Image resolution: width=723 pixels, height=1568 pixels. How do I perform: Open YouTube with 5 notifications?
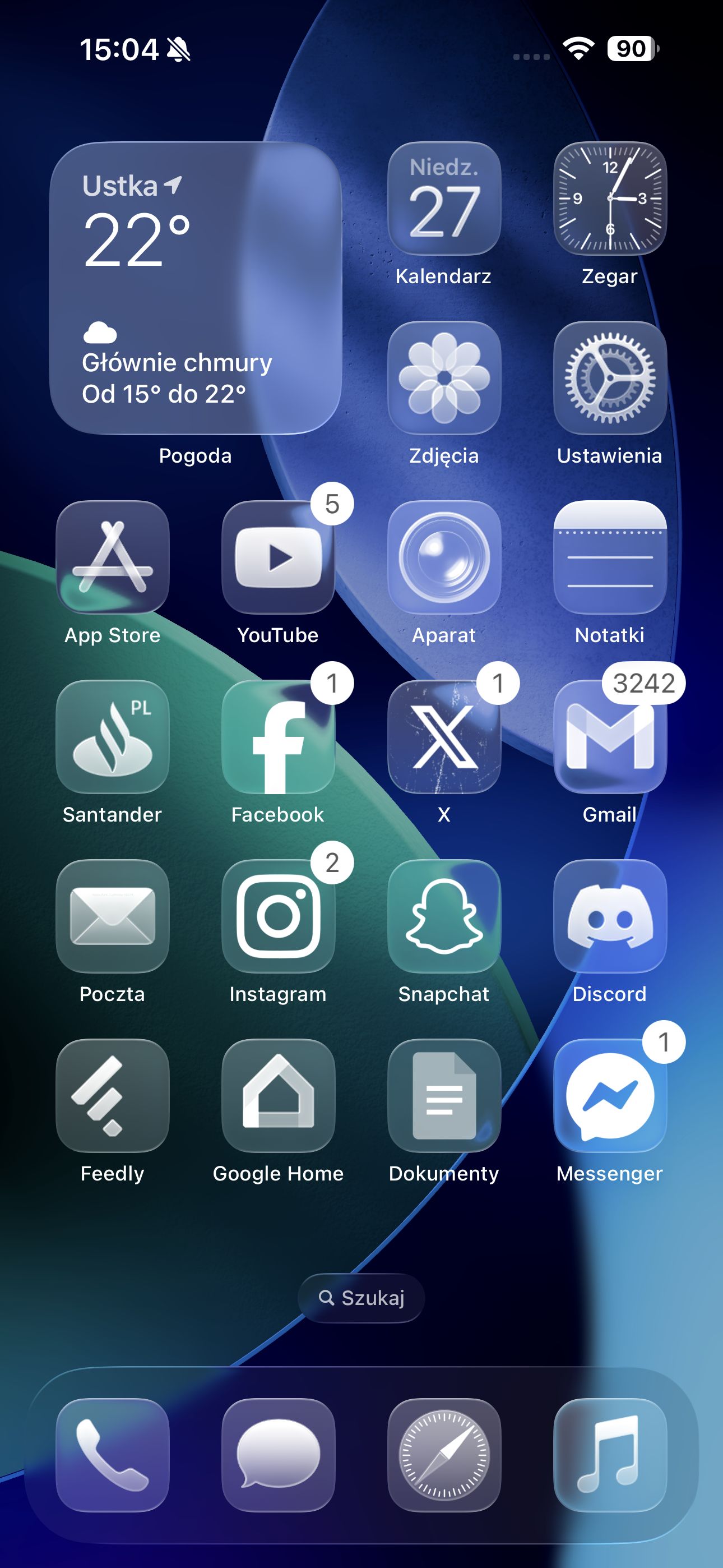coord(278,557)
